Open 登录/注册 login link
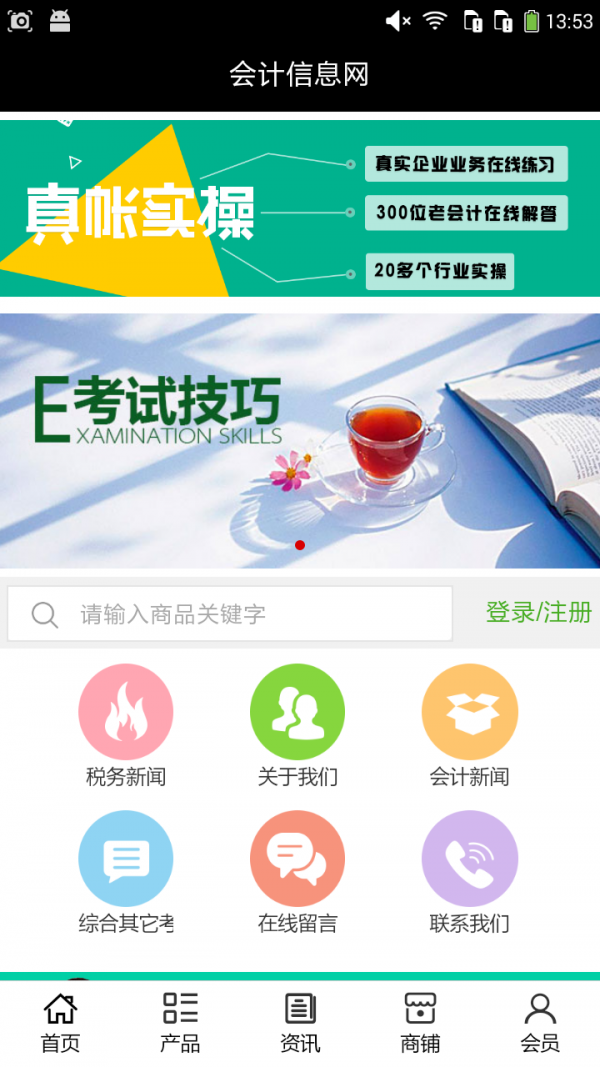The height and width of the screenshot is (1067, 600). 538,613
